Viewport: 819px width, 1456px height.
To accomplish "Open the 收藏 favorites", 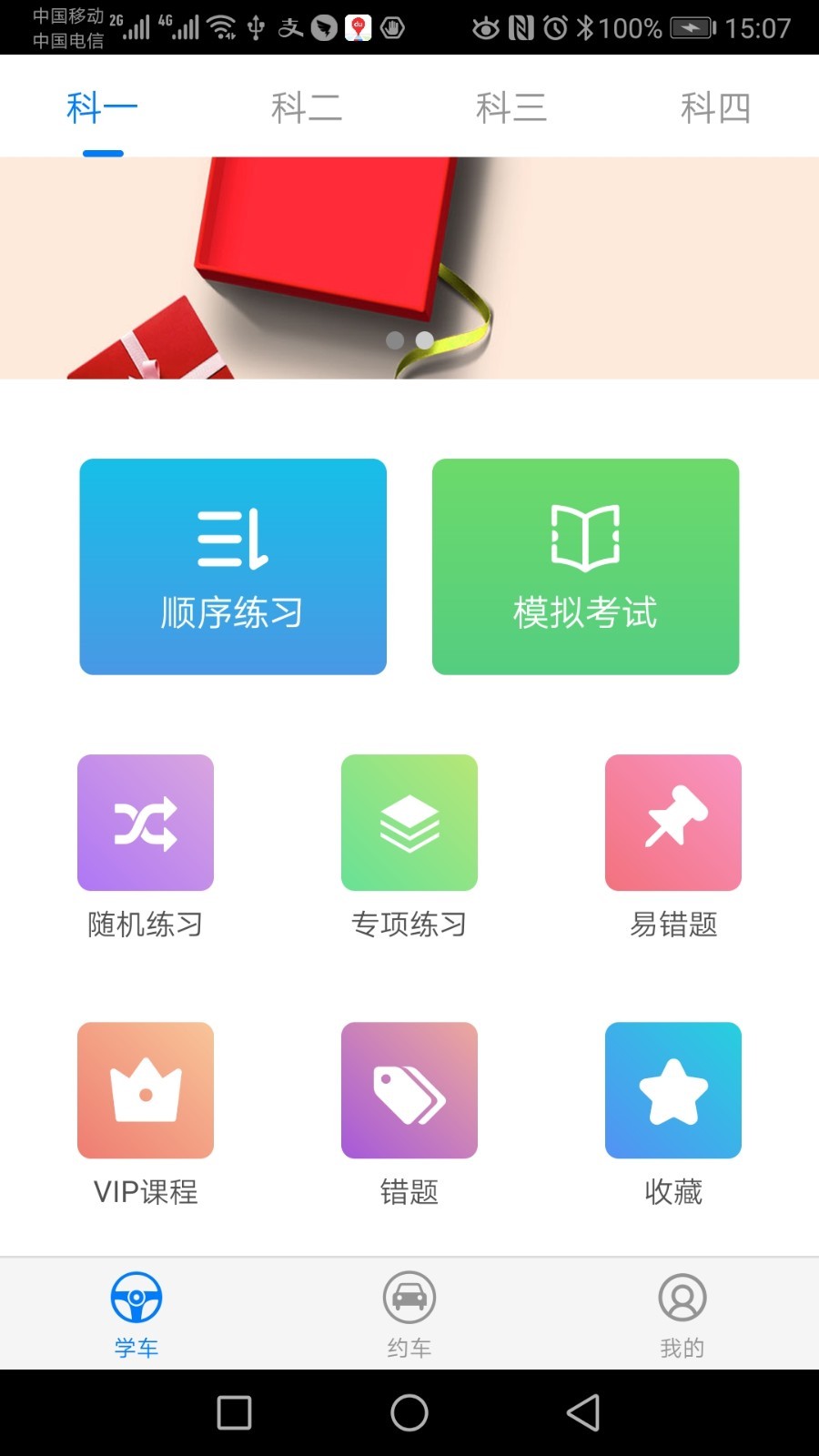I will (673, 1115).
